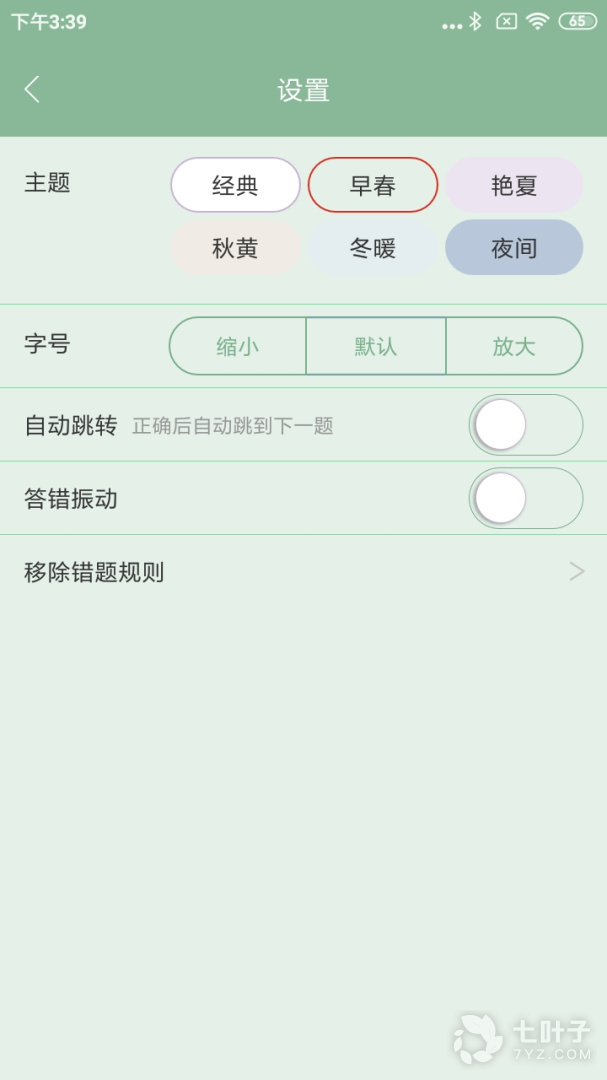Screen dimensions: 607x1080
Task: Enable the 夜间 night theme
Action: click(514, 247)
